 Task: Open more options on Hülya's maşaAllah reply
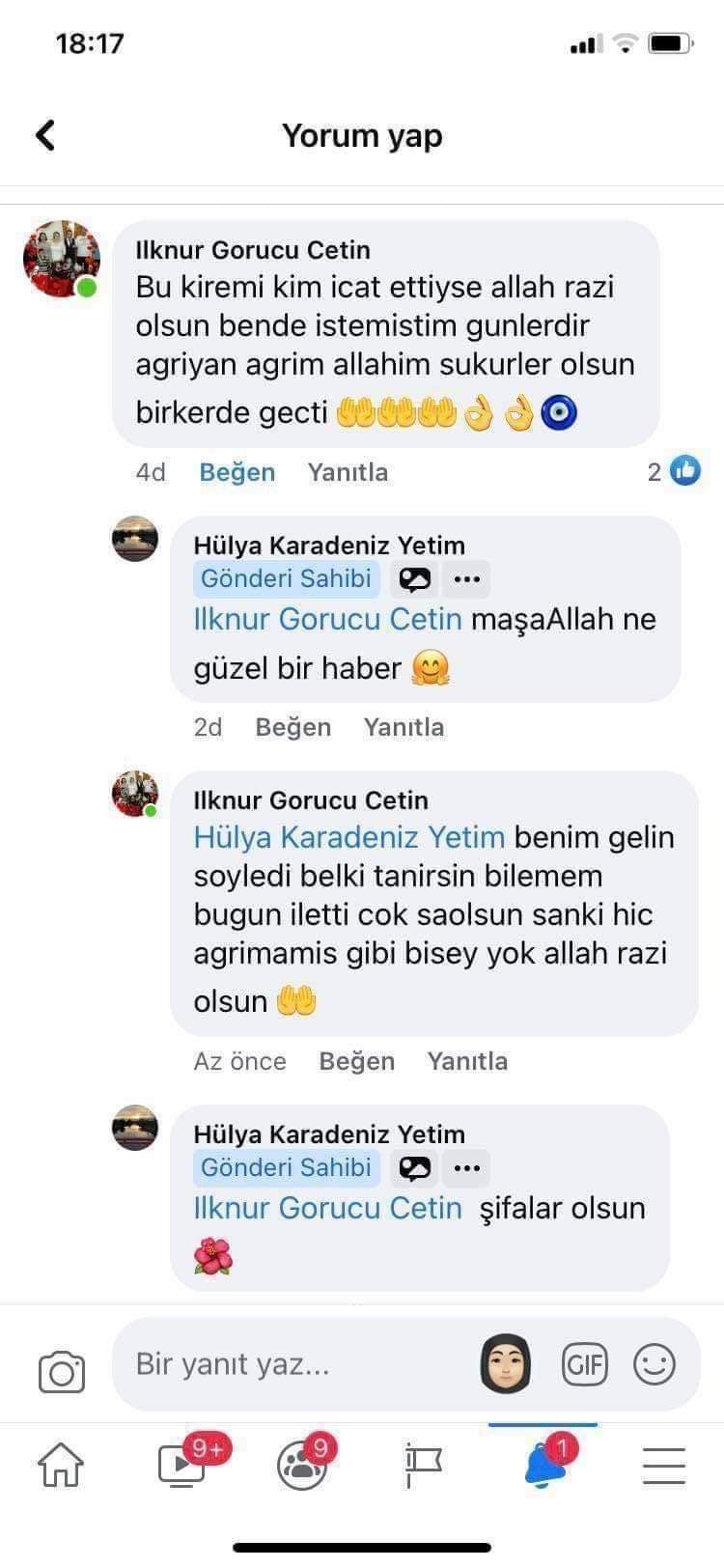coord(467,579)
